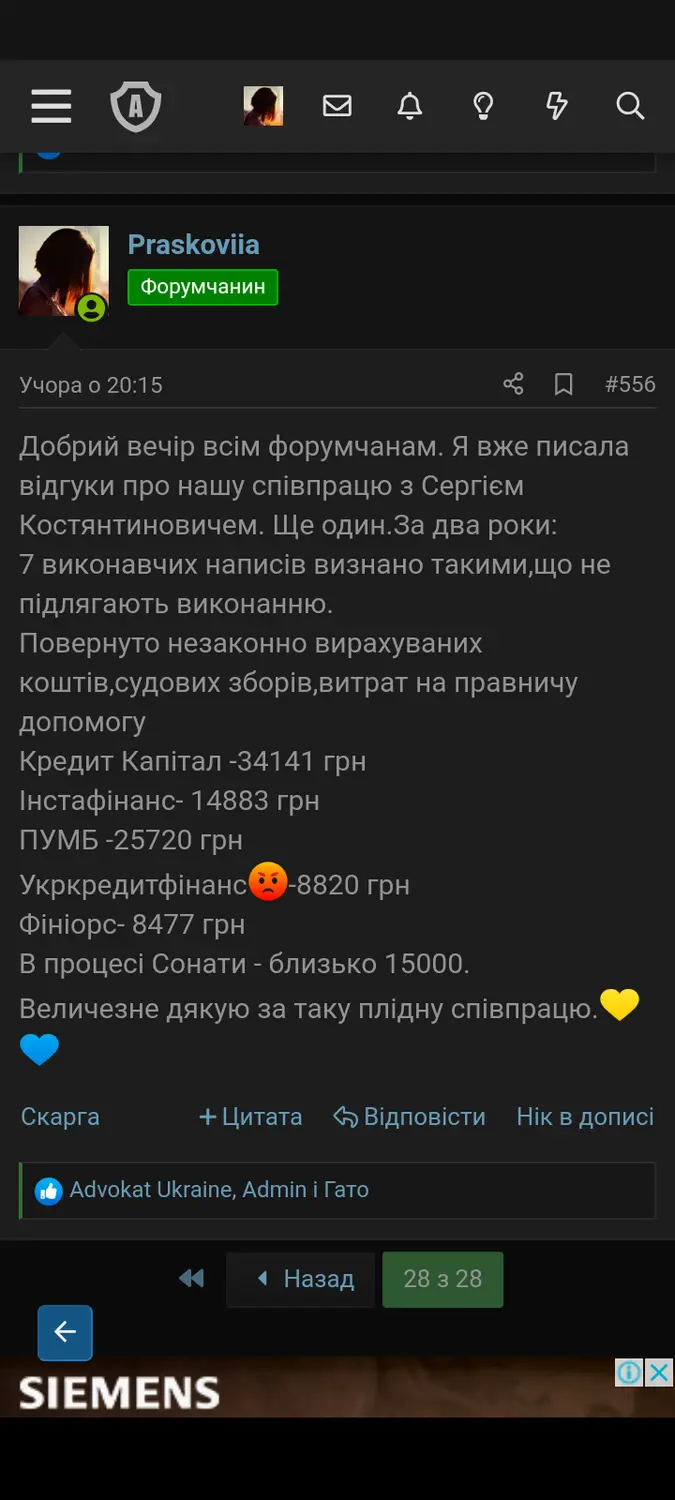Viewport: 675px width, 1500px height.
Task: Add the post to multi-quote with Цитата
Action: click(x=251, y=1117)
